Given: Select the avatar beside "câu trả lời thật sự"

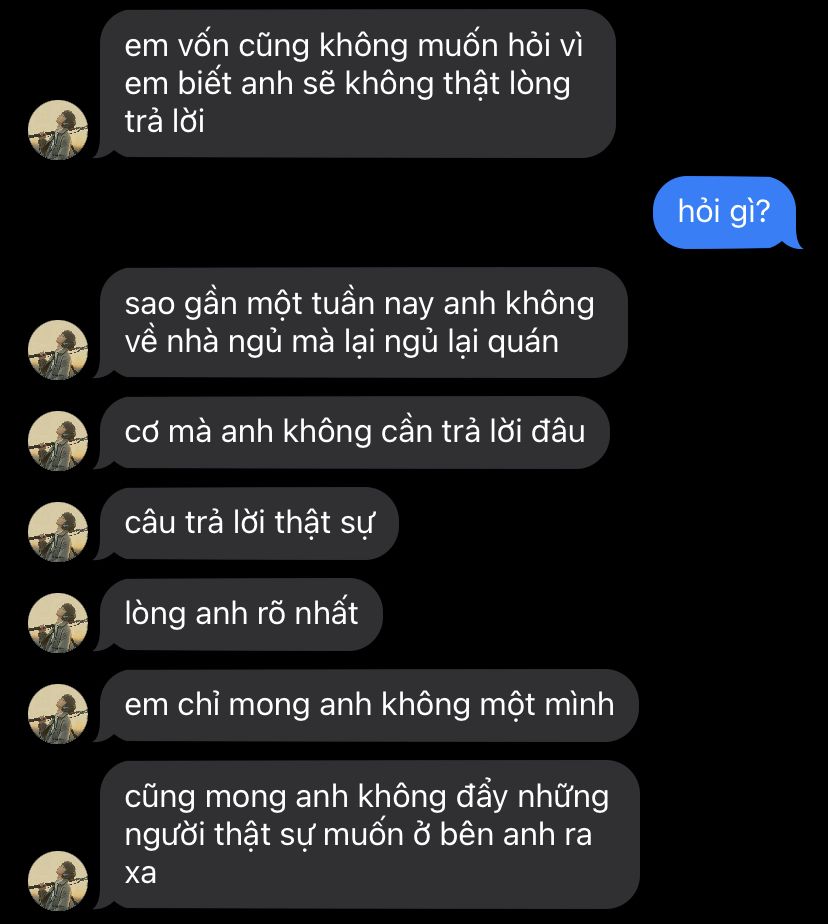Looking at the screenshot, I should point(58,532).
